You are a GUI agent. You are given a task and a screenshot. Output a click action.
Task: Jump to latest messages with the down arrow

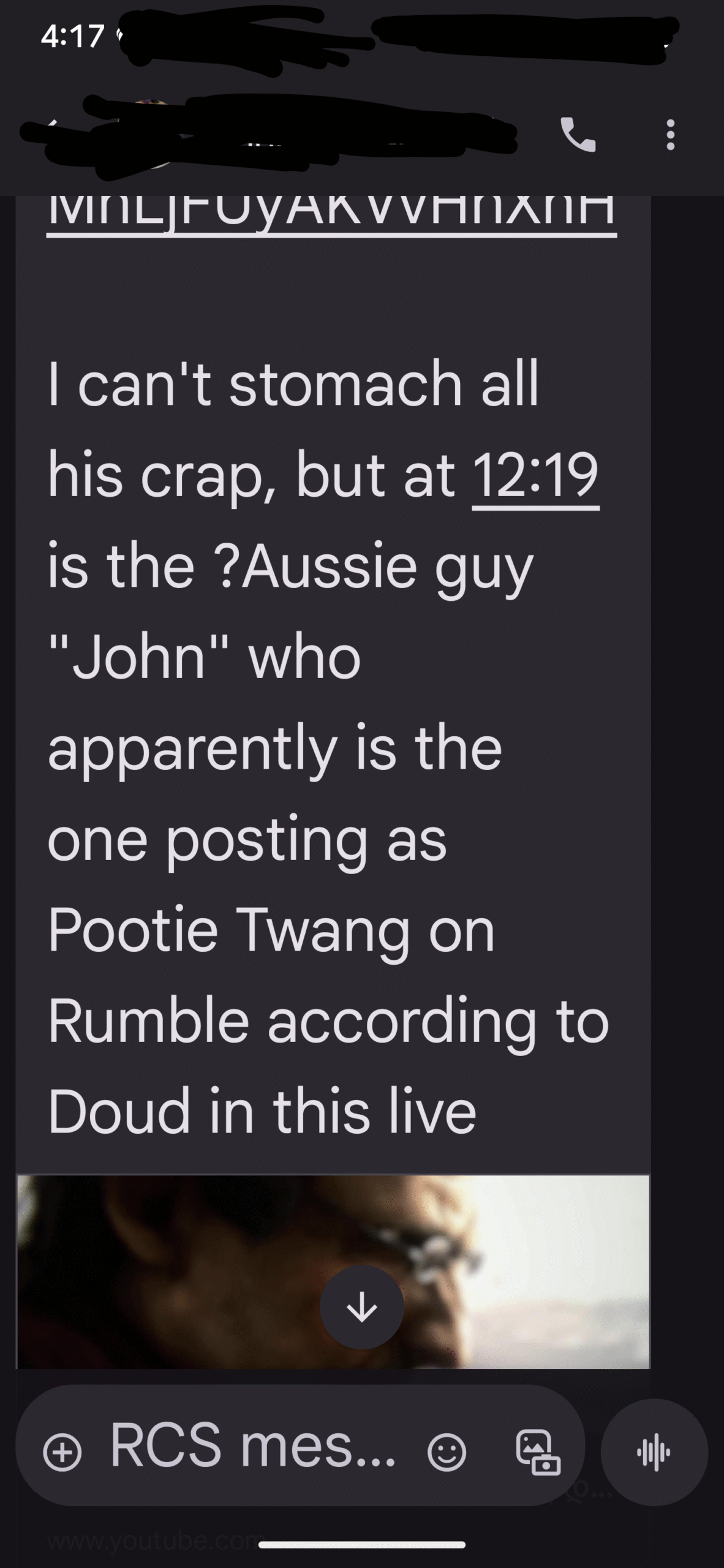tap(362, 1307)
